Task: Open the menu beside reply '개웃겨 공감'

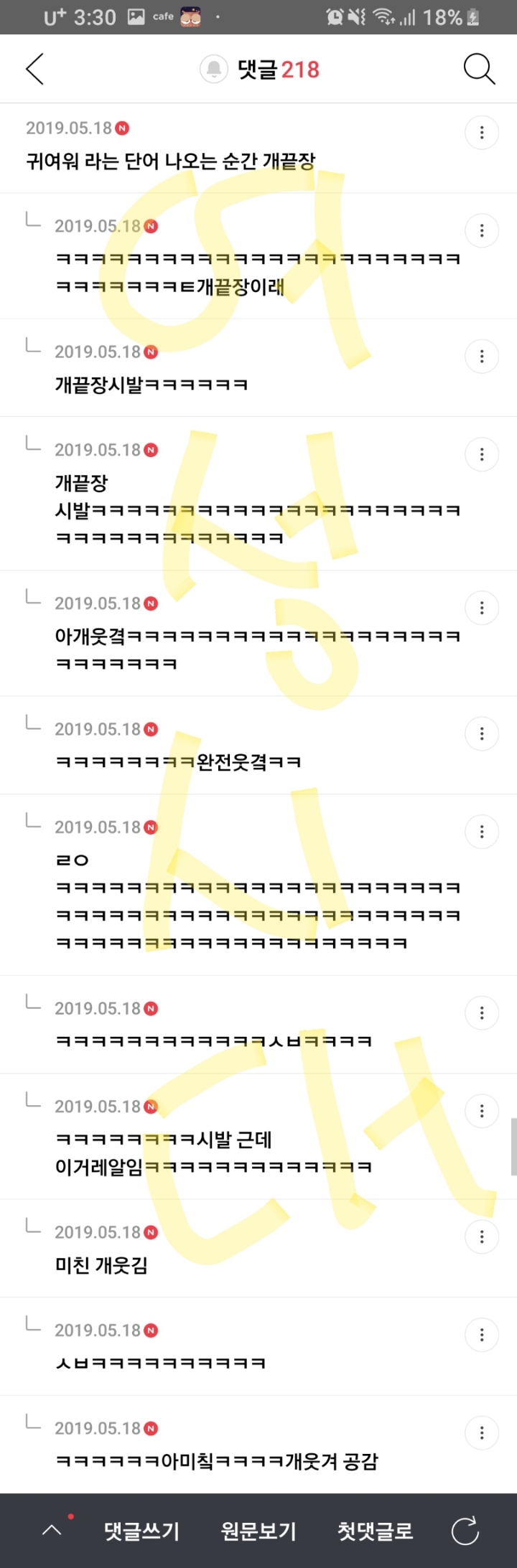Action: tap(482, 1434)
